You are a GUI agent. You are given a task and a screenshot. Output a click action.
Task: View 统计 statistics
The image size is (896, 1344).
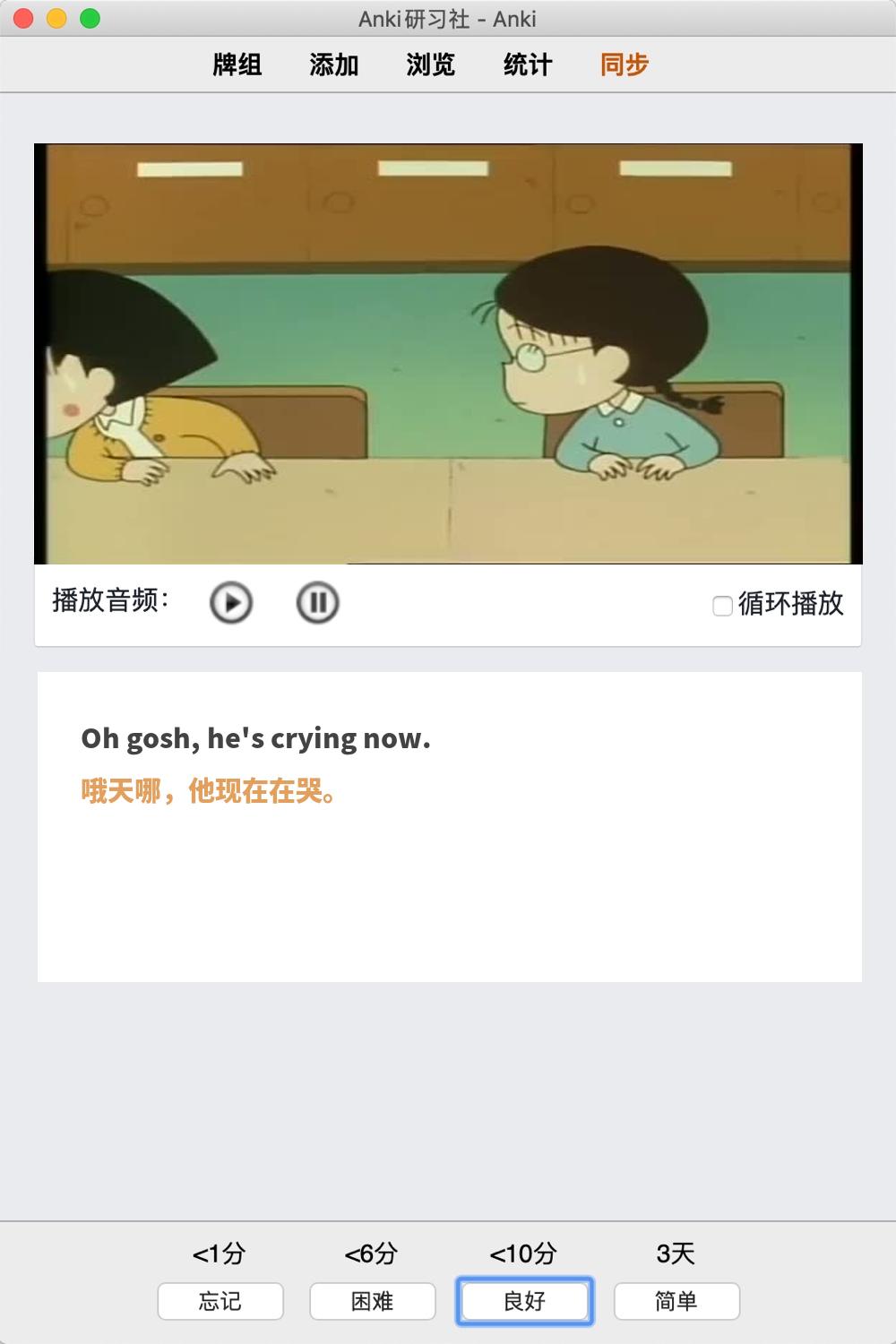(x=528, y=65)
